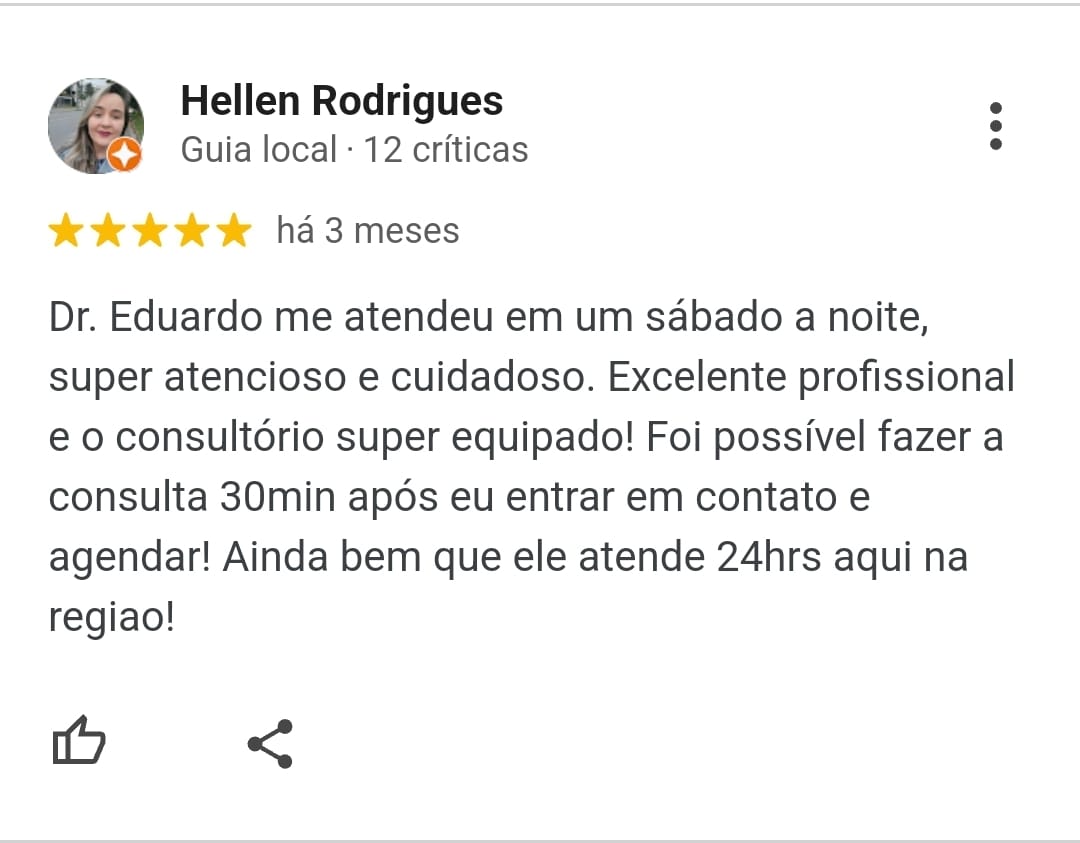1080x843 pixels.
Task: Like Hellen Rodrigues' review
Action: 78,742
